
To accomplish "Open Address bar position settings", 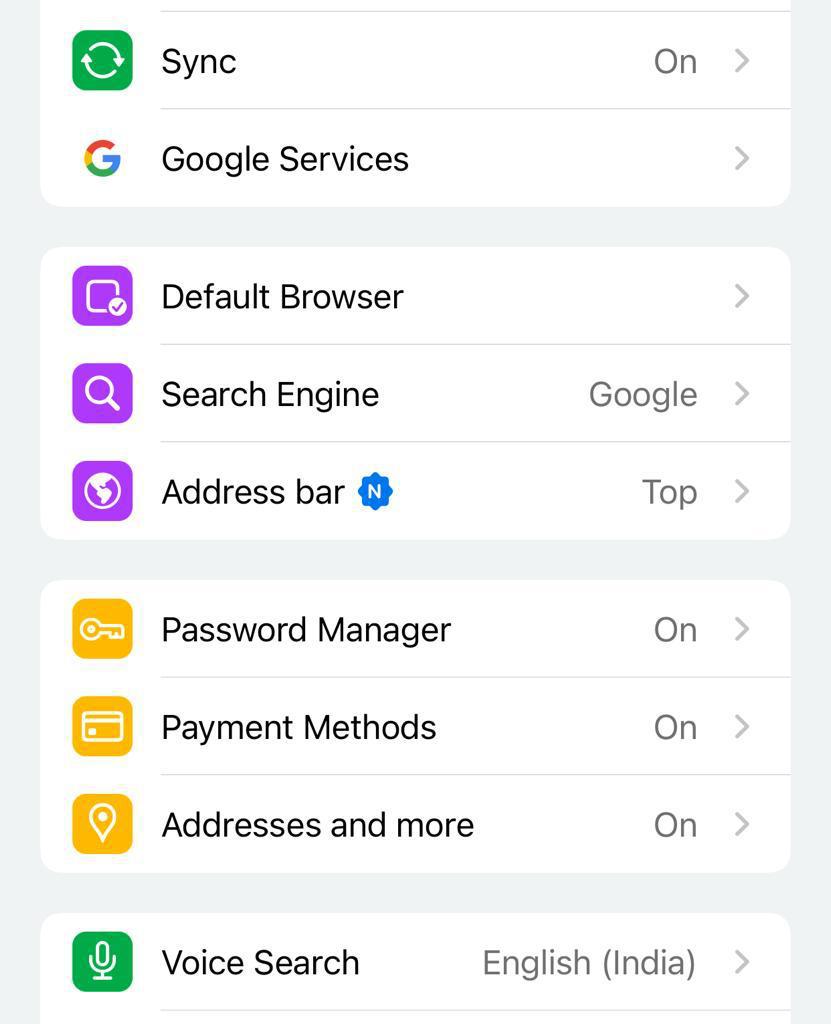I will tap(414, 492).
